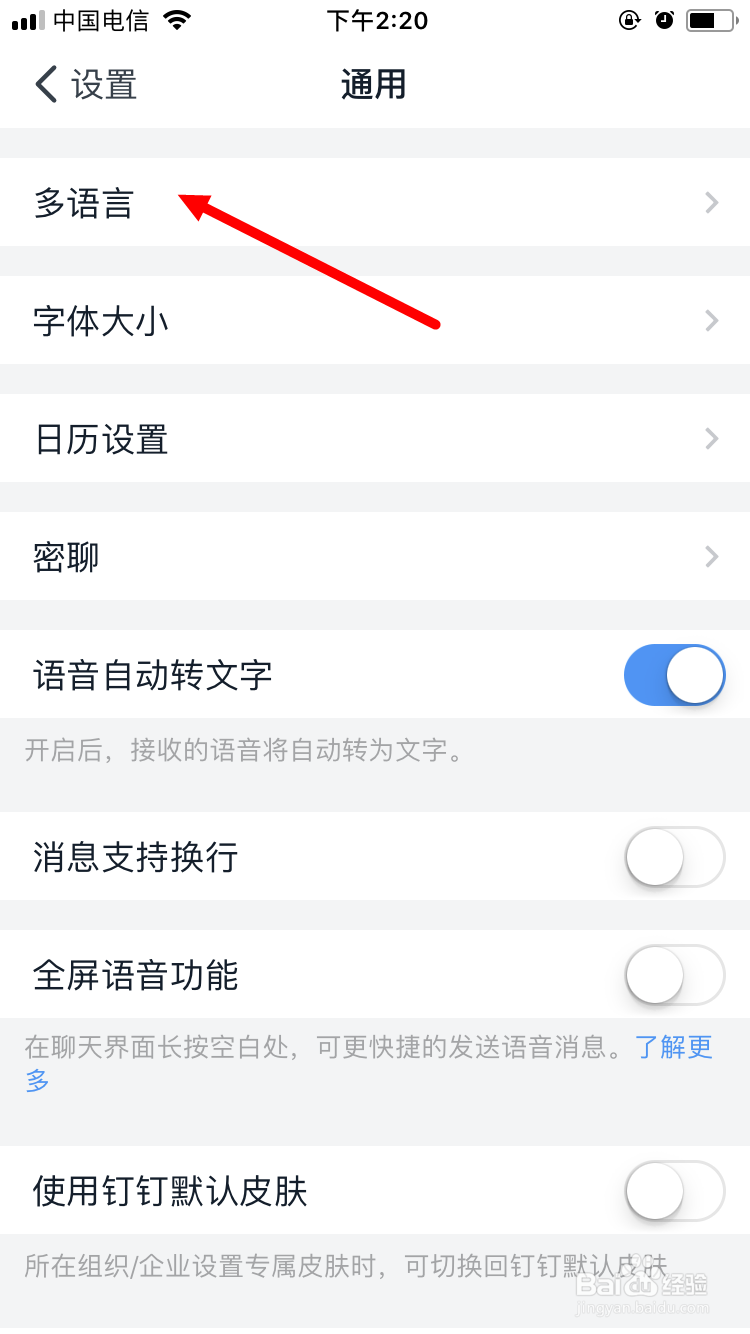Turn on 全屏语音功能 switch
This screenshot has height=1334, width=750.
tap(675, 976)
